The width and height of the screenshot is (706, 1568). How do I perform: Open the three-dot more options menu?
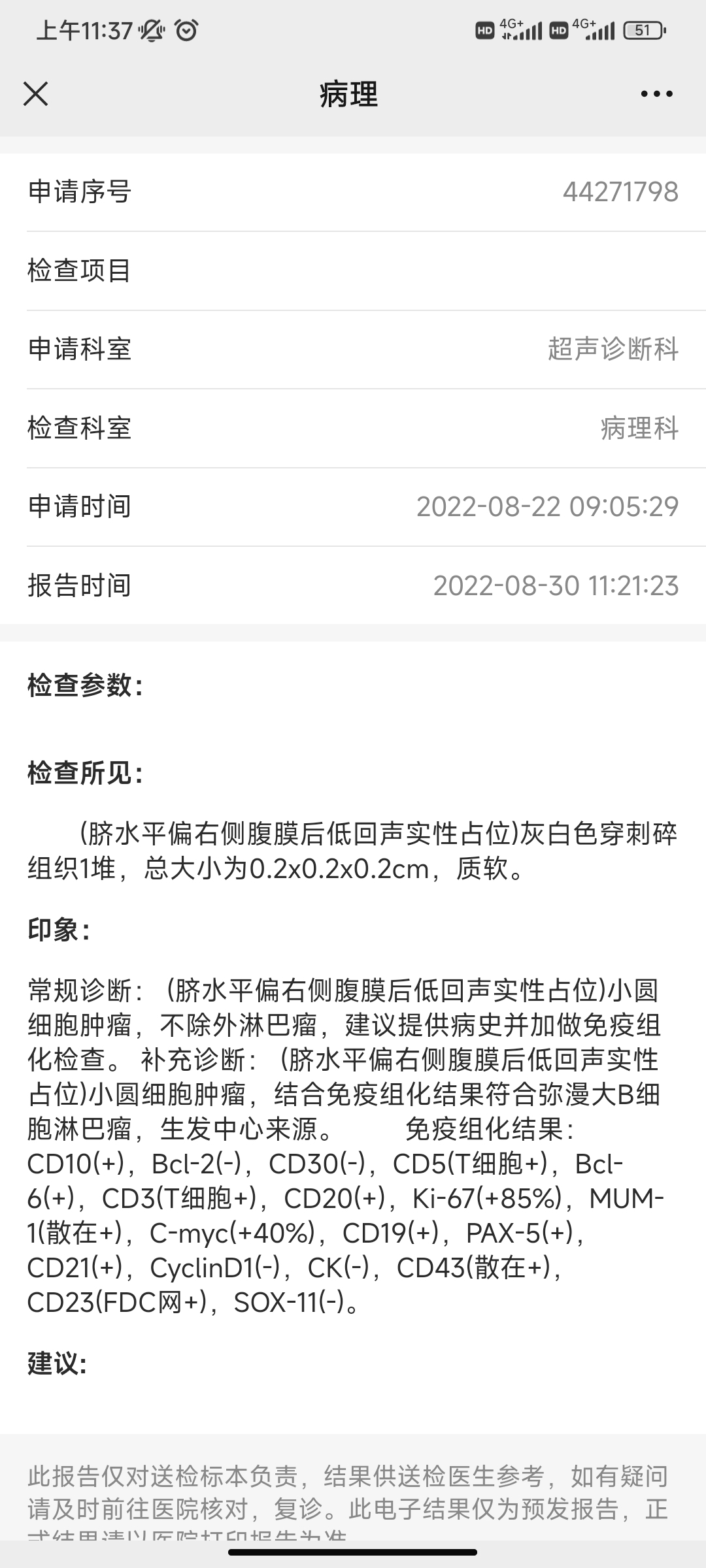coord(656,94)
